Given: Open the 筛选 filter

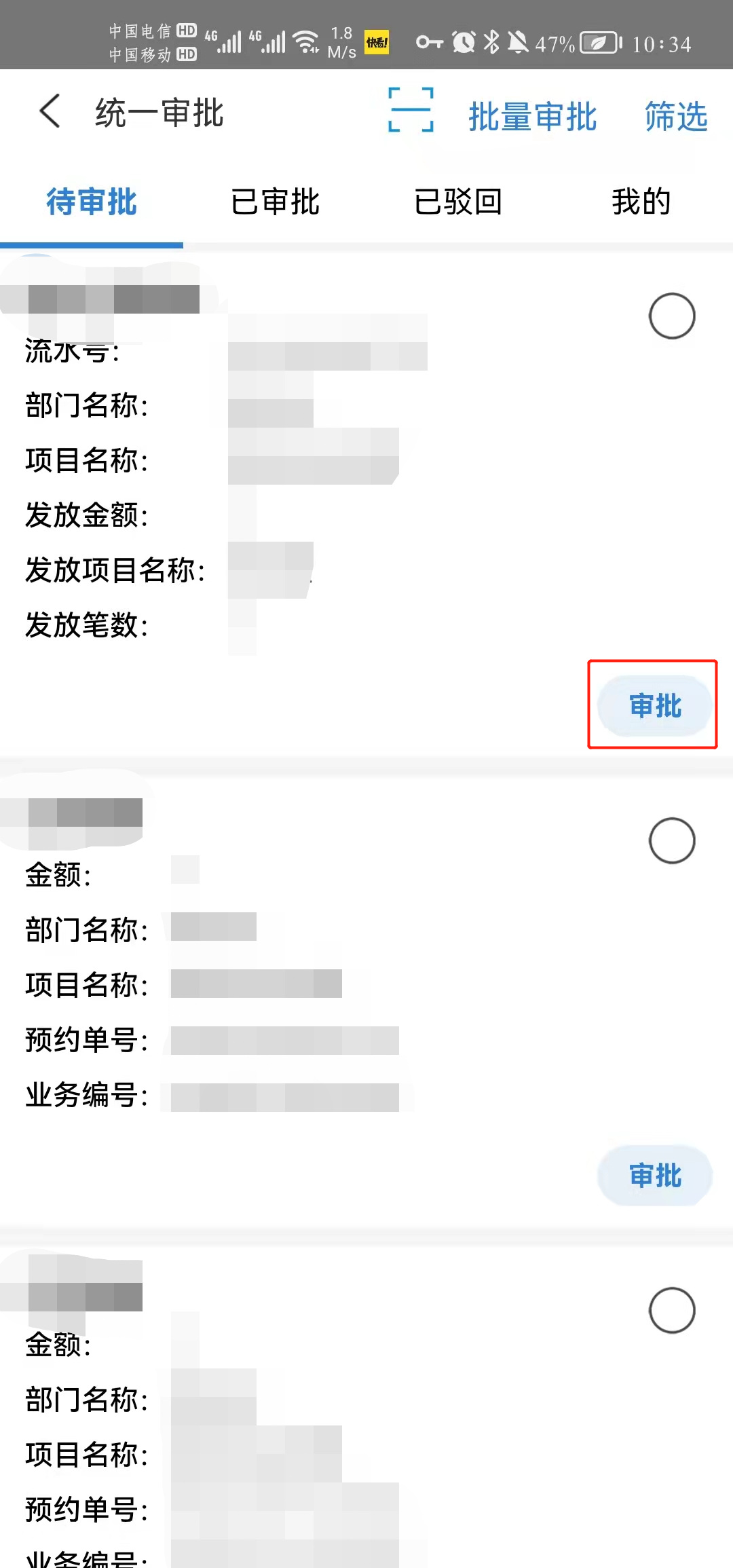Looking at the screenshot, I should click(676, 116).
